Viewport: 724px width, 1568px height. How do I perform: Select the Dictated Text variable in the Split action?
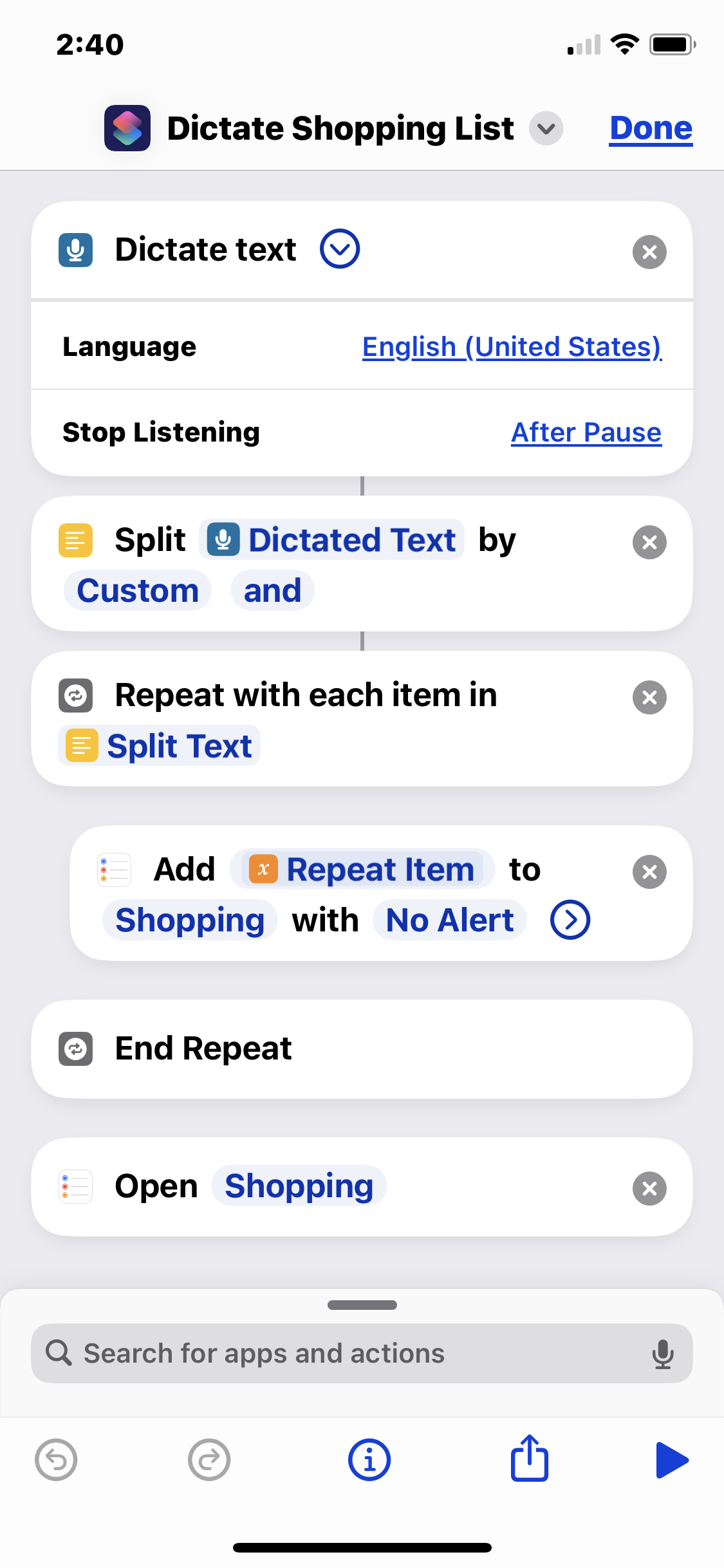coord(332,539)
